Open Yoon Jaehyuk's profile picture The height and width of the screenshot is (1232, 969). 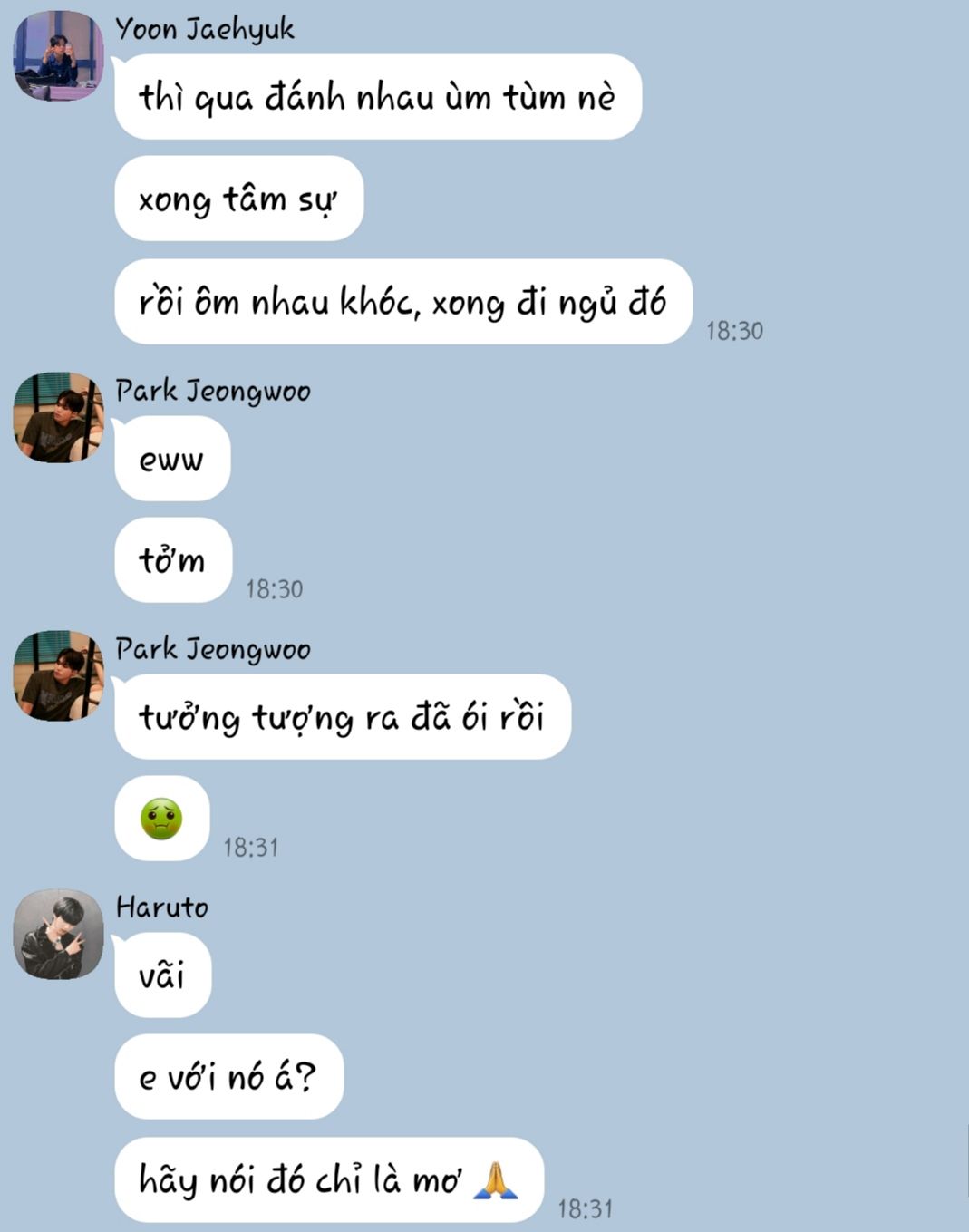58,55
